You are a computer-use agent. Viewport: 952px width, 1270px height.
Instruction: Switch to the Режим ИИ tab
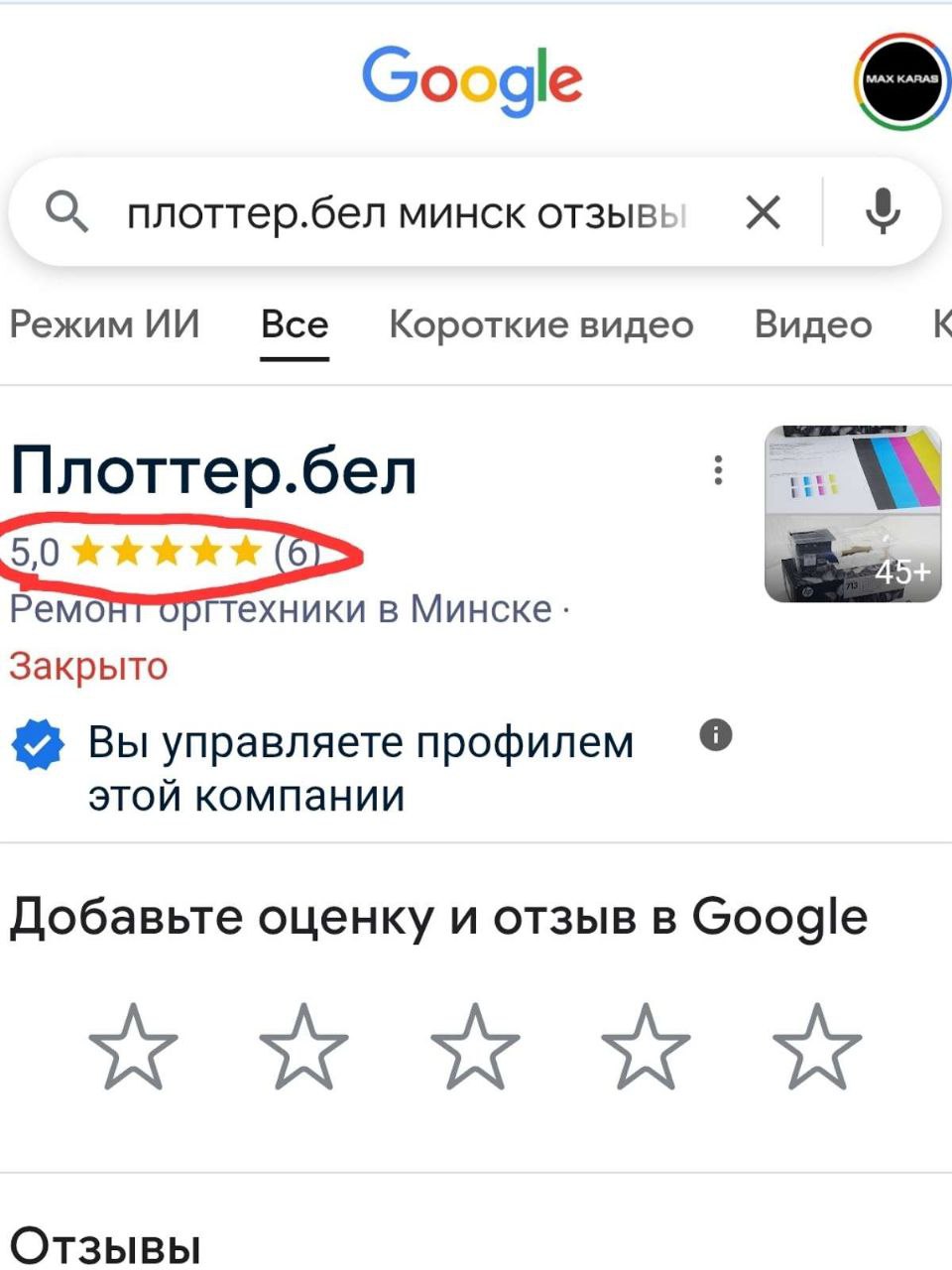(x=104, y=325)
